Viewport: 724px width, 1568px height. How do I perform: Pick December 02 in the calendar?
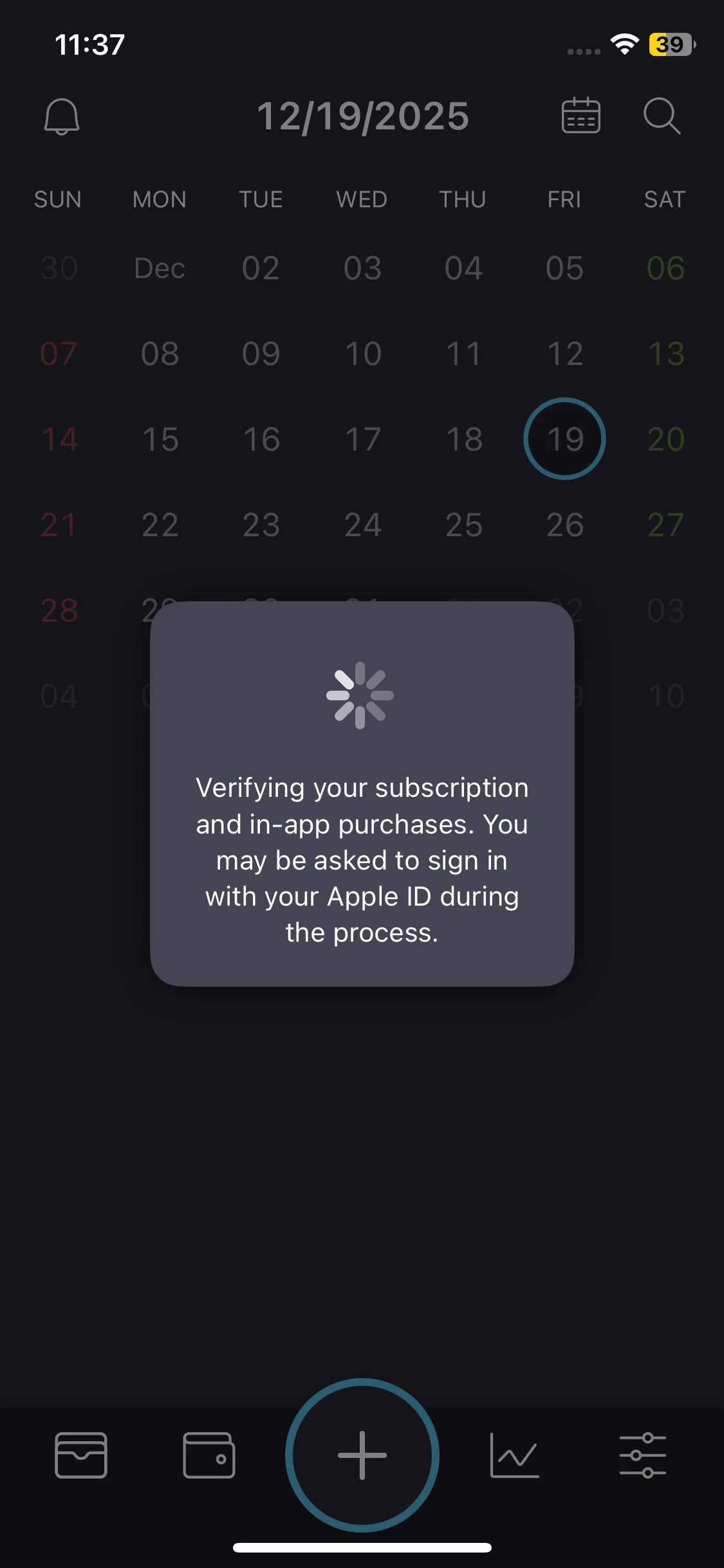pos(261,268)
